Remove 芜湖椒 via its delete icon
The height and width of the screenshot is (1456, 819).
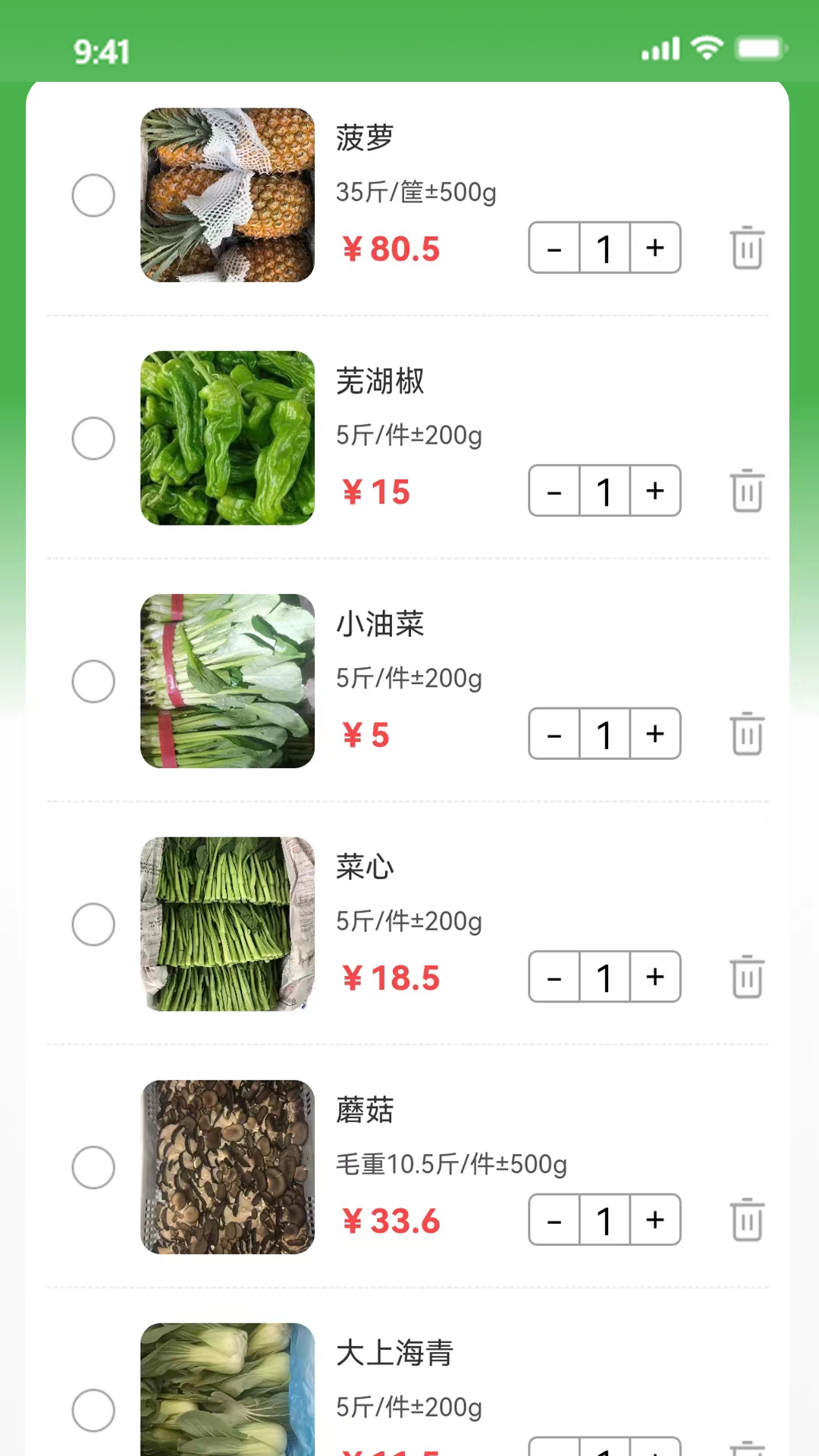click(747, 491)
